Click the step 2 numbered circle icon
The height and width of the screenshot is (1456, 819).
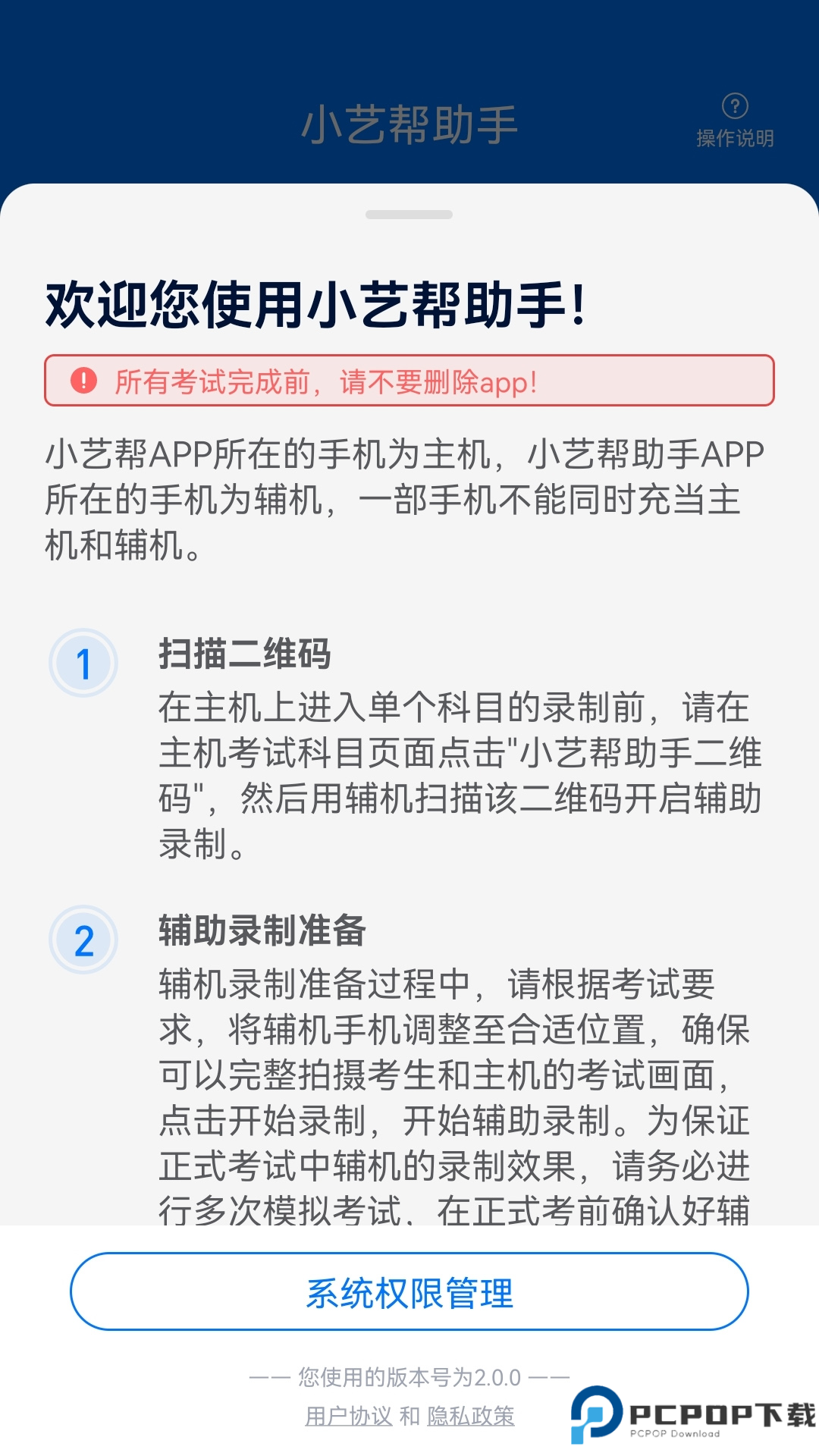[x=86, y=937]
